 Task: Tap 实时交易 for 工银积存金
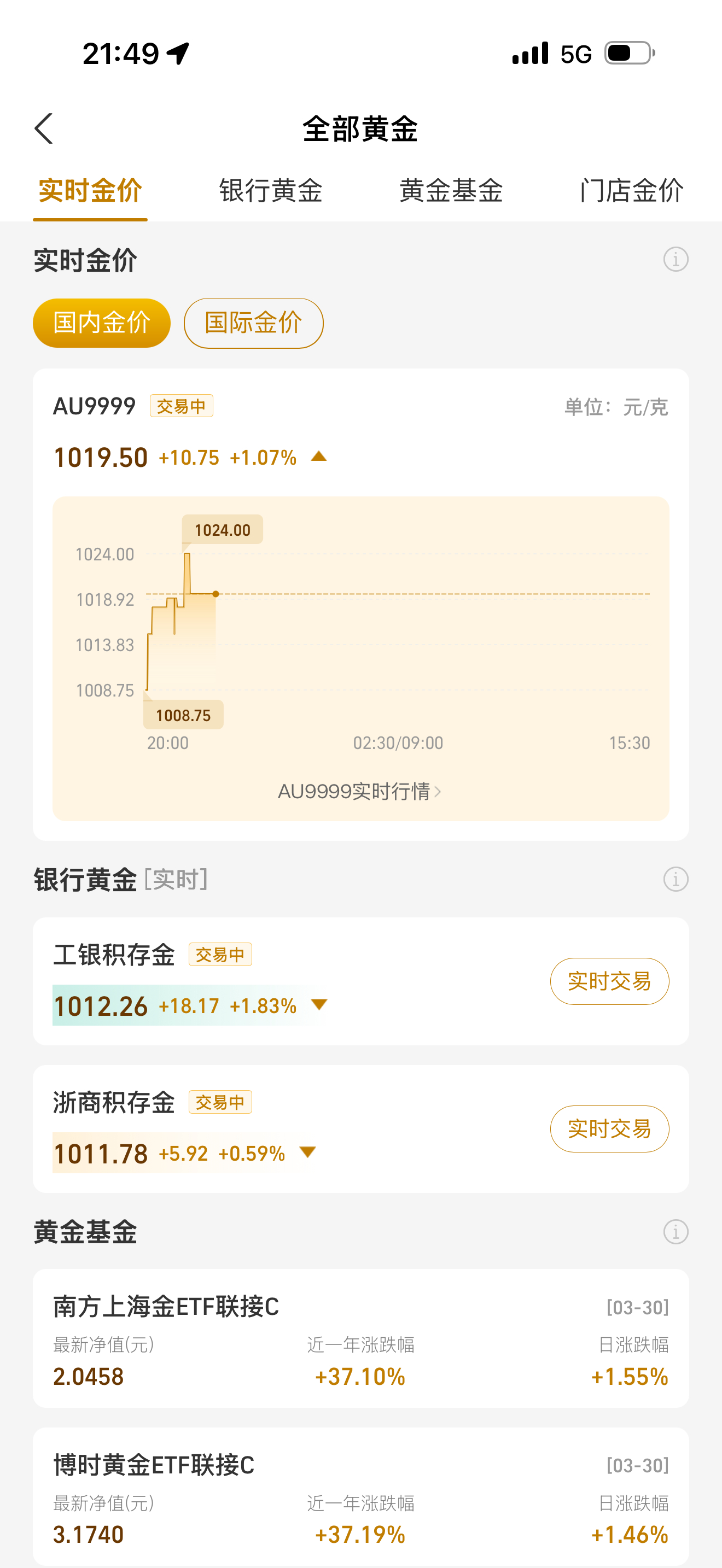coord(609,981)
